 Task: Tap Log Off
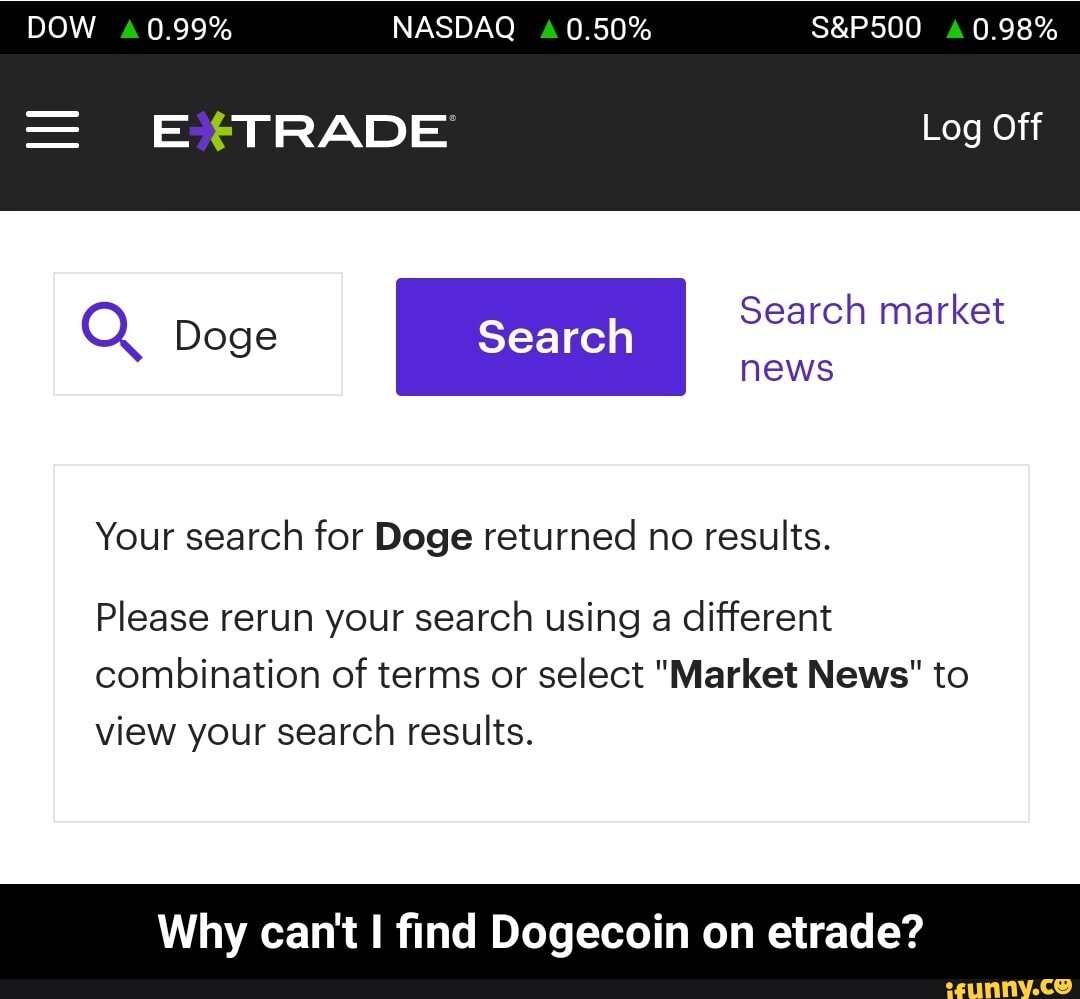[x=981, y=128]
